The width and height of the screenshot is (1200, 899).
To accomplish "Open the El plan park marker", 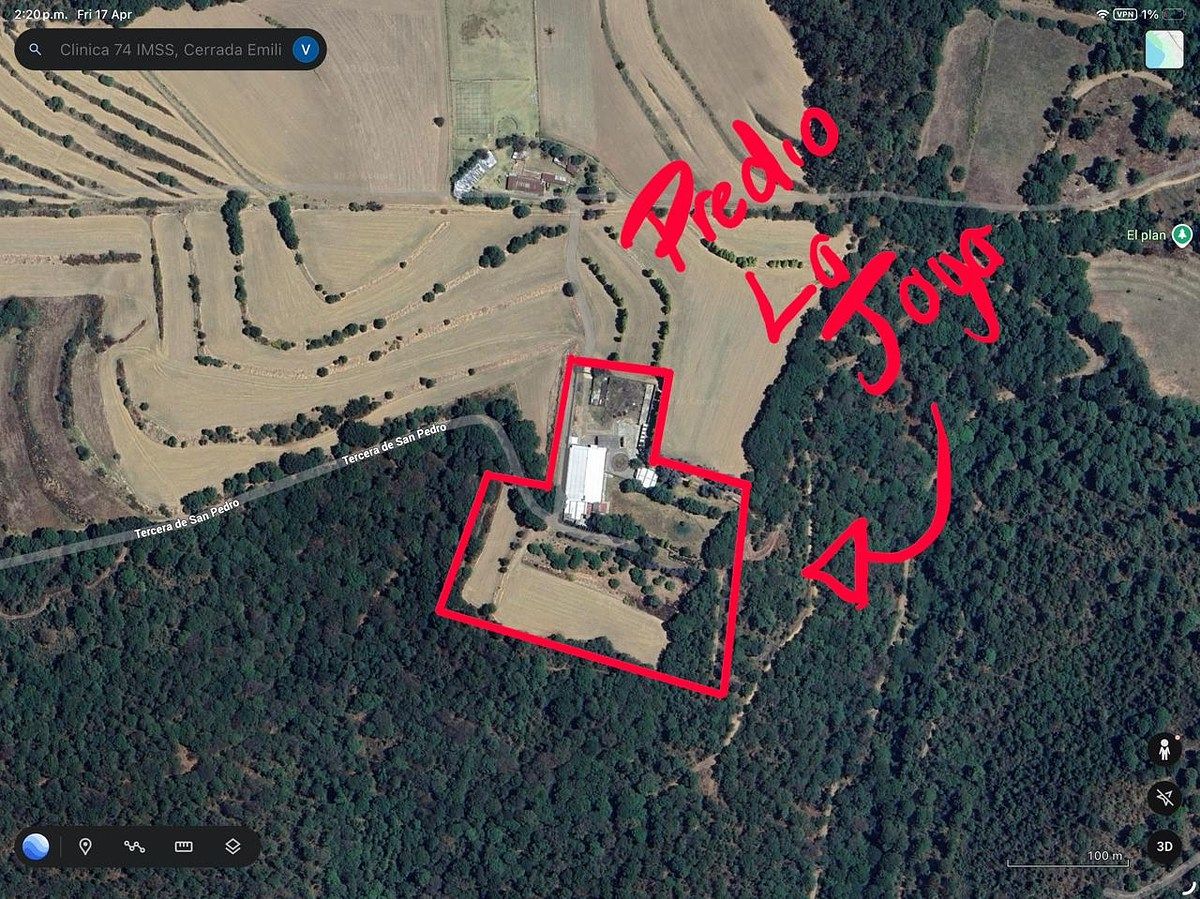I will (1183, 235).
